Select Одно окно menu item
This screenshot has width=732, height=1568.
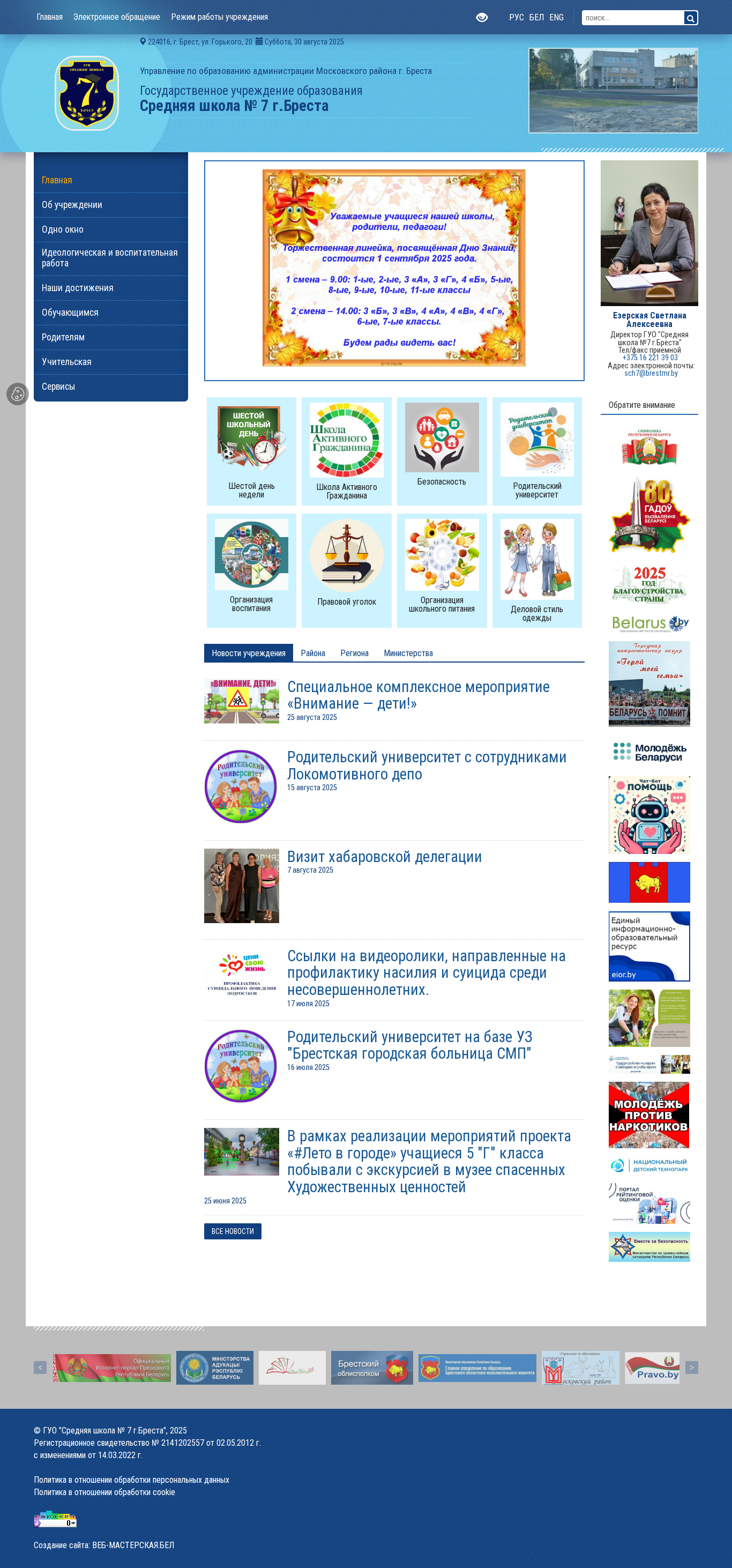[x=111, y=229]
